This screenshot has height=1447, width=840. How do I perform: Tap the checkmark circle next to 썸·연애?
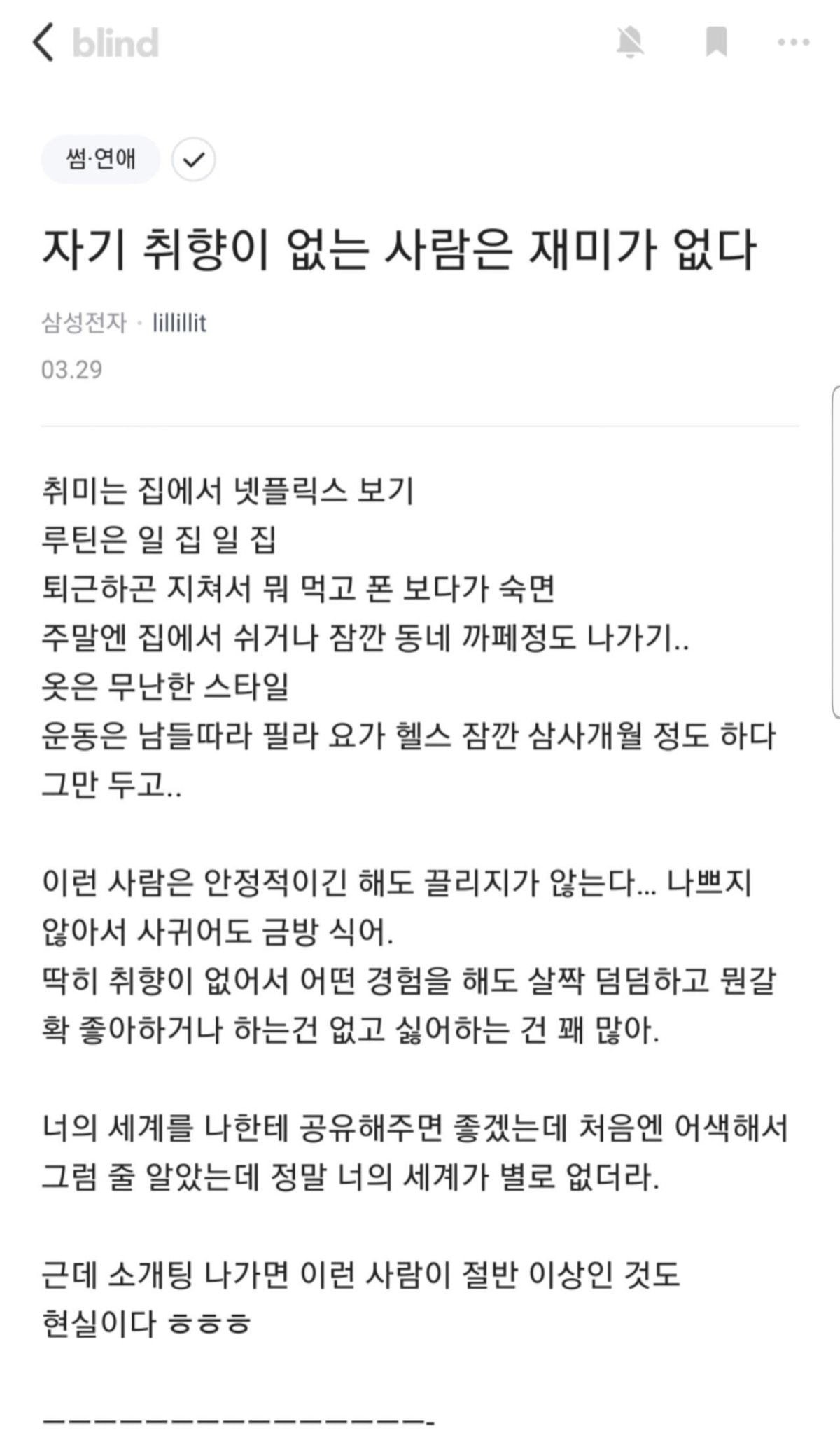(x=194, y=160)
